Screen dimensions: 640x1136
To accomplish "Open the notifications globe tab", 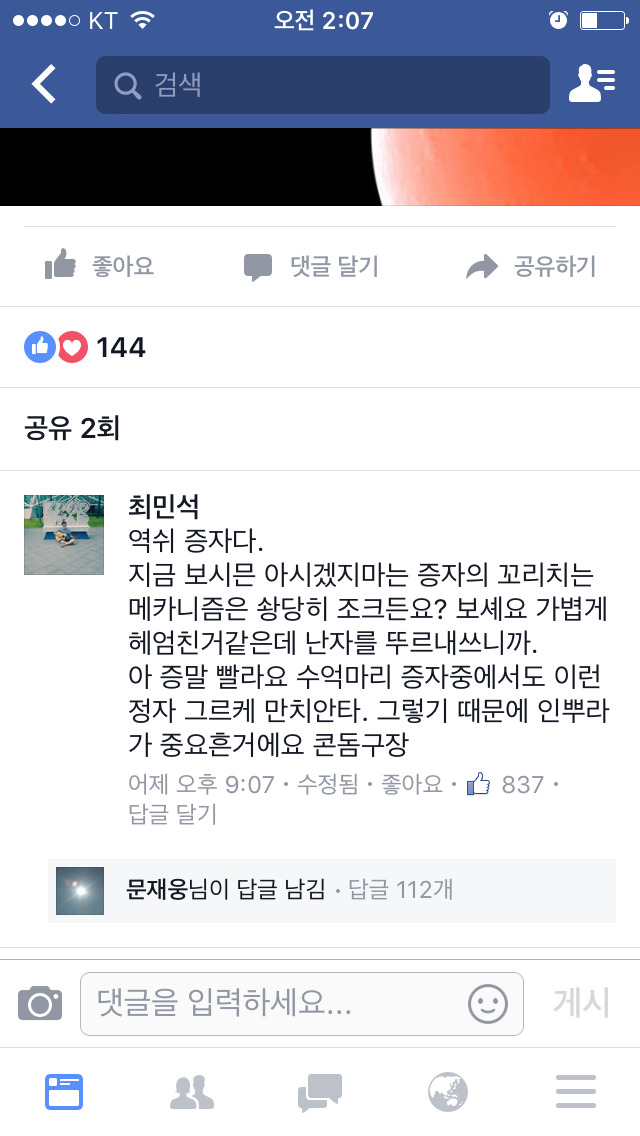I will tap(448, 1092).
